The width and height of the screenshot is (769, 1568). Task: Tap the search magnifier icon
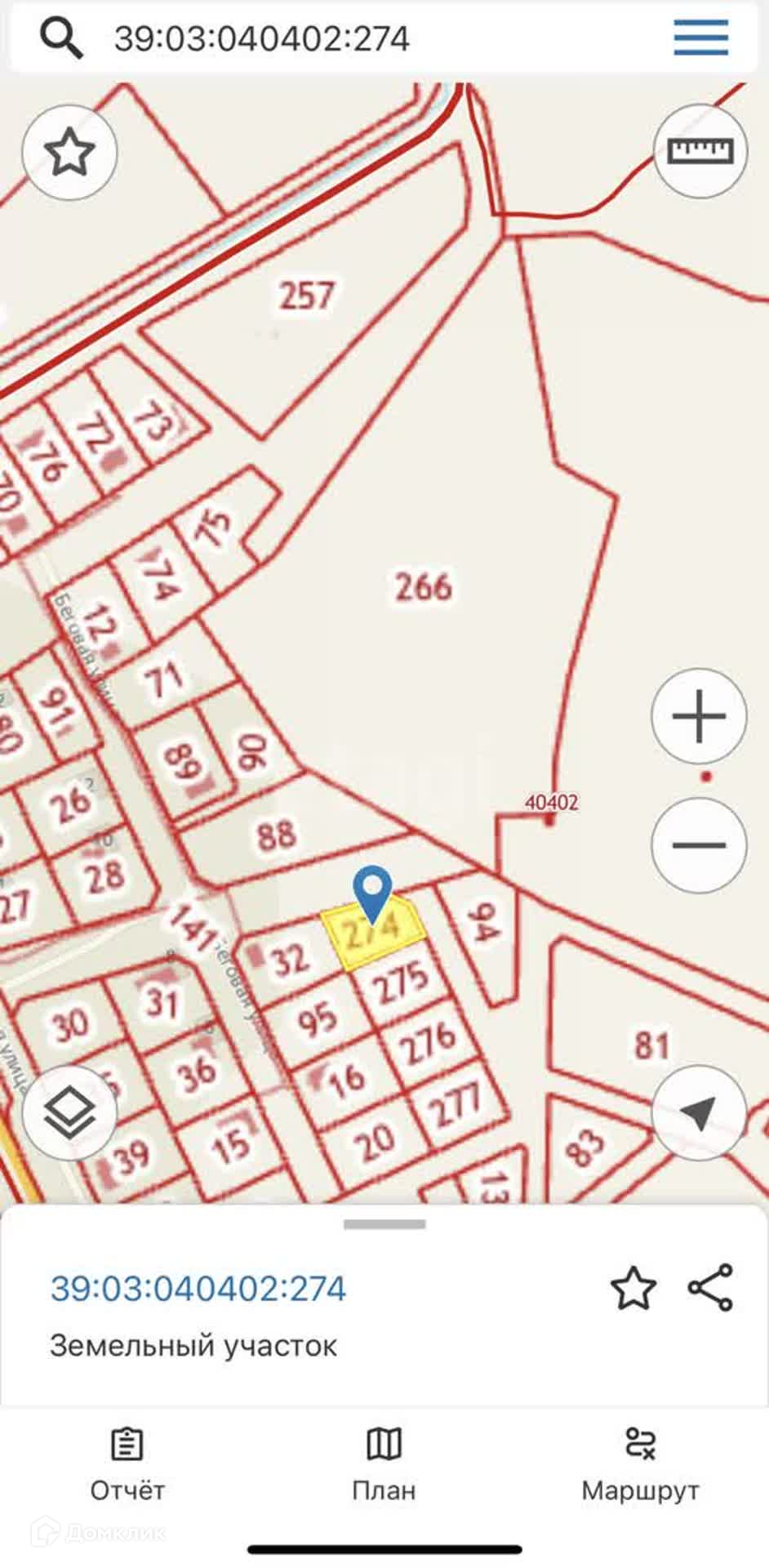pos(61,38)
